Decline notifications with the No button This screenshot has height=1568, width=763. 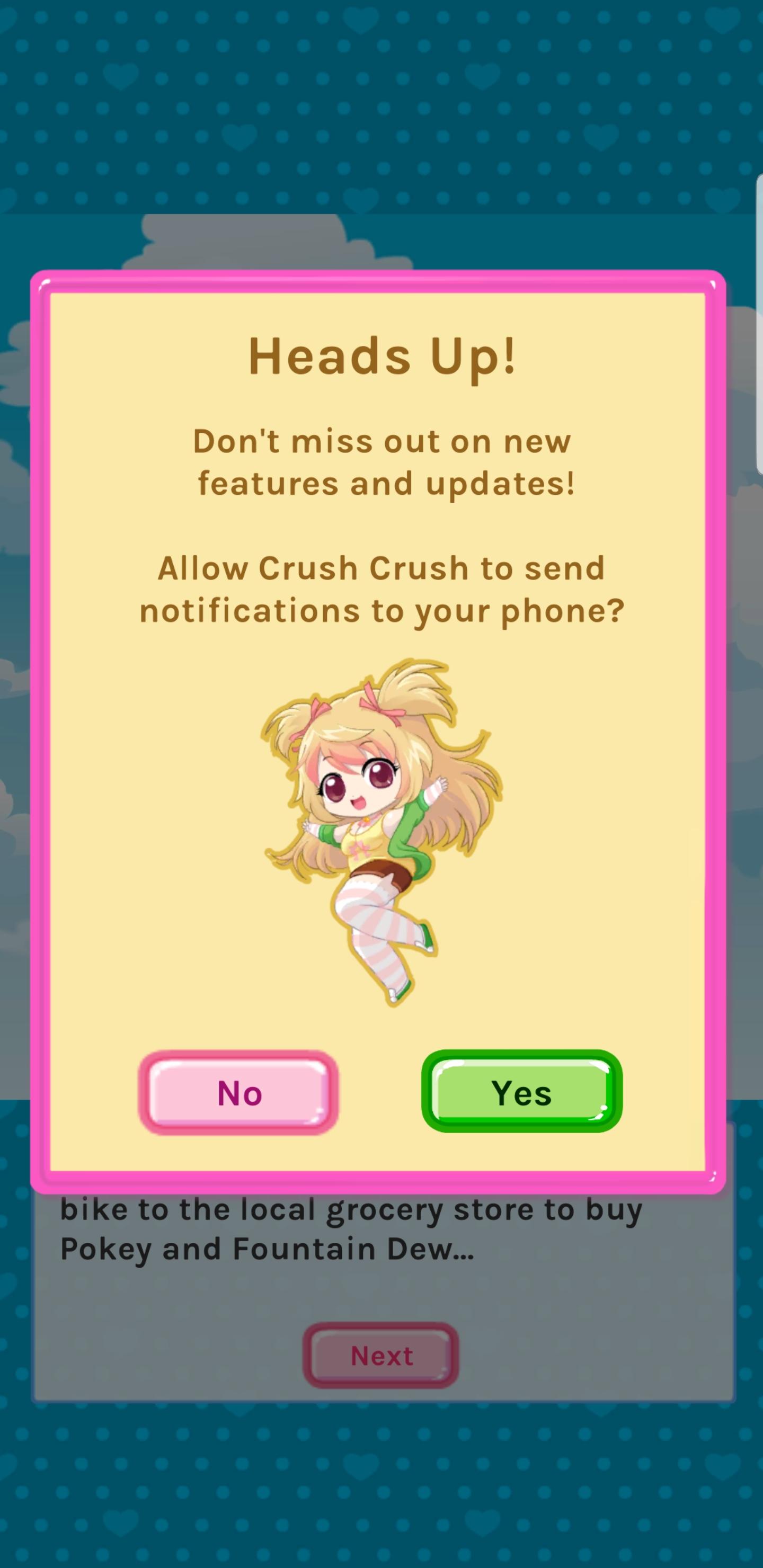tap(239, 1092)
